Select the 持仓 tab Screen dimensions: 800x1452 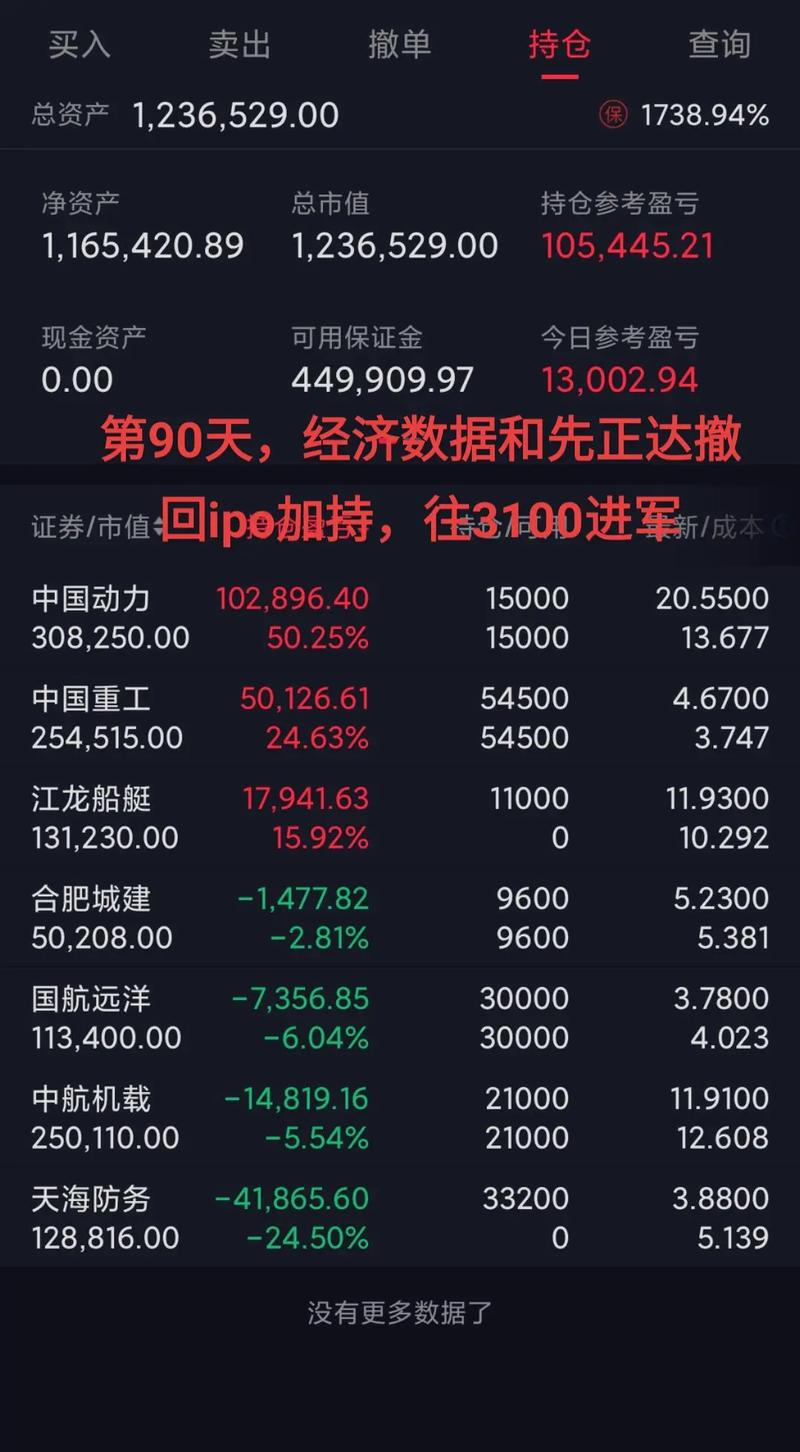click(x=558, y=46)
